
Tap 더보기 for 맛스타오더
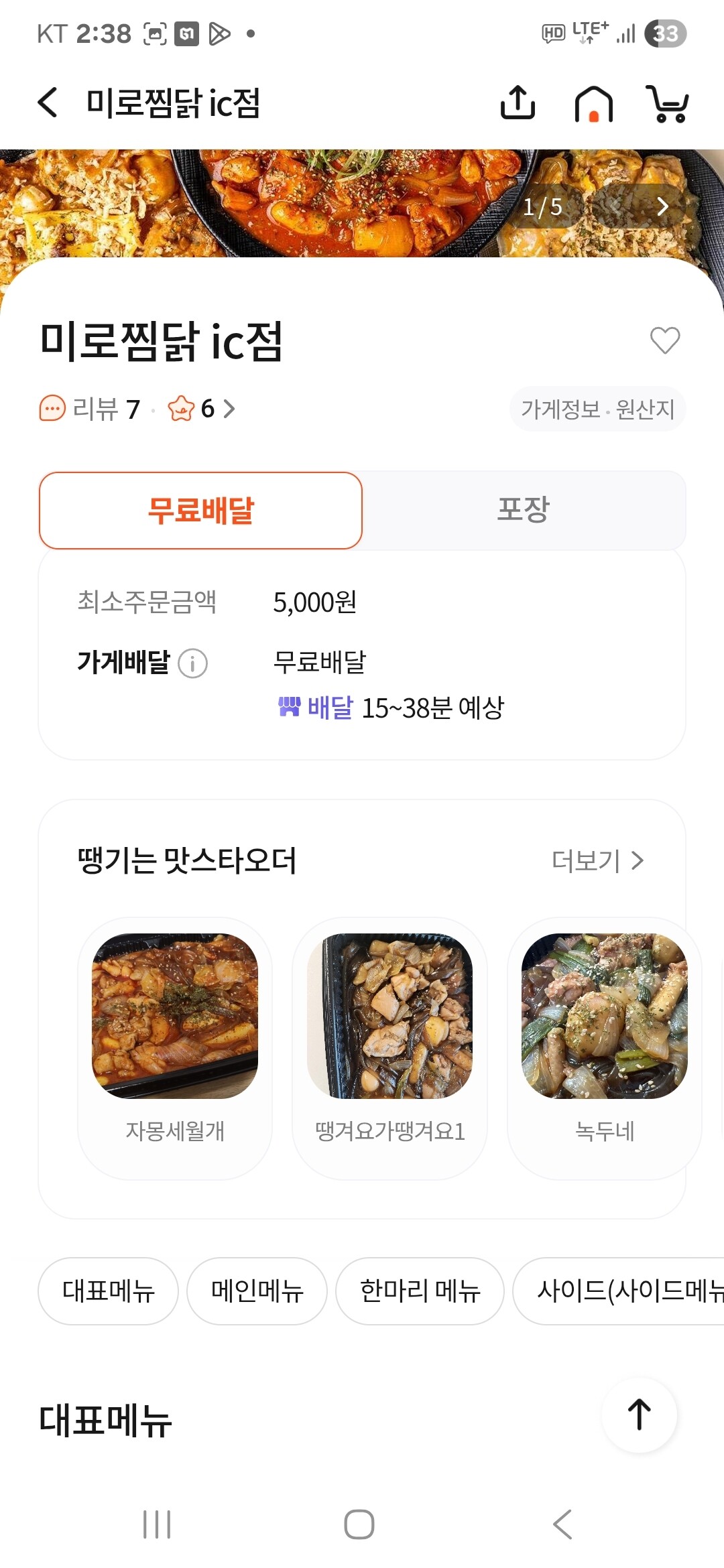tap(597, 861)
